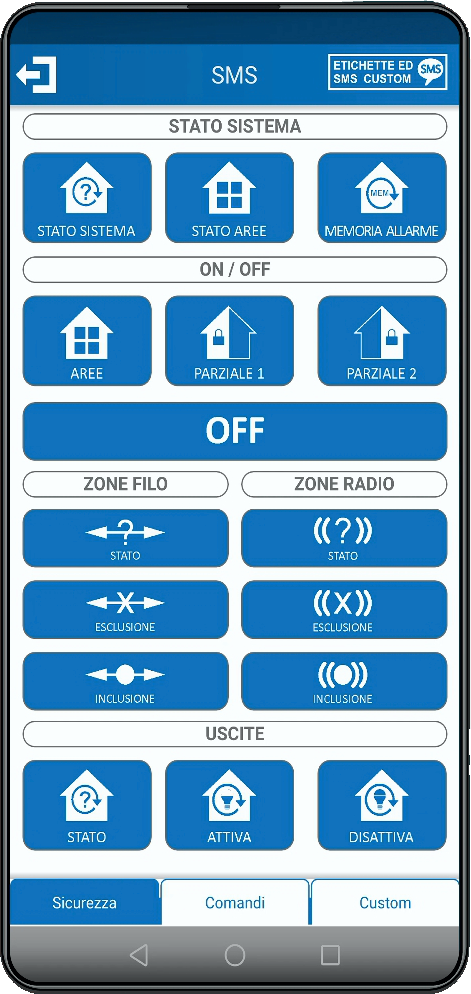Tap the large OFF button

[235, 431]
